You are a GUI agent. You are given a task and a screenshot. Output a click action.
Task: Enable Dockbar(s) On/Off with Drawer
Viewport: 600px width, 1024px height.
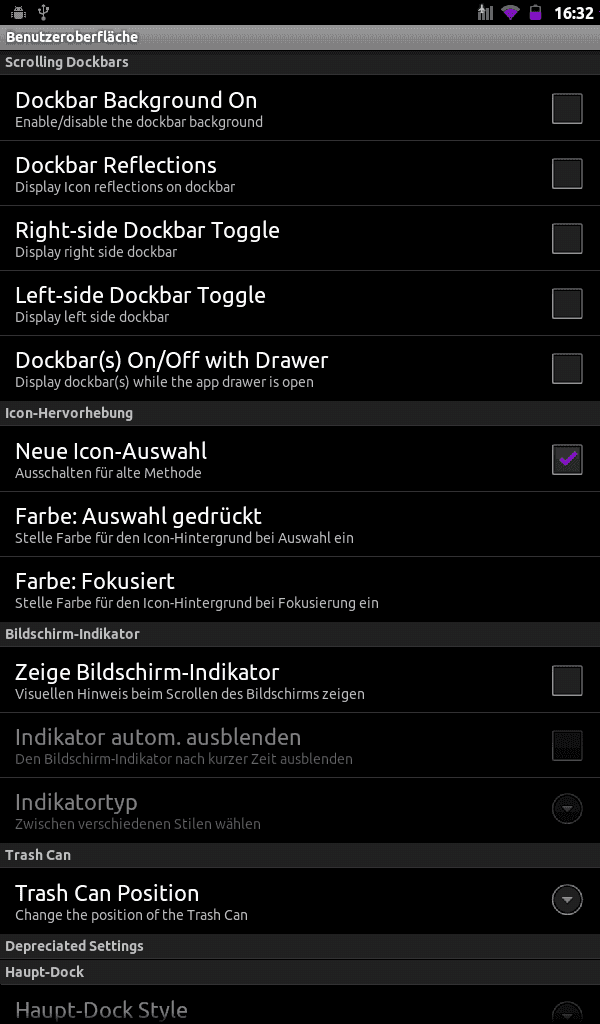(x=567, y=368)
